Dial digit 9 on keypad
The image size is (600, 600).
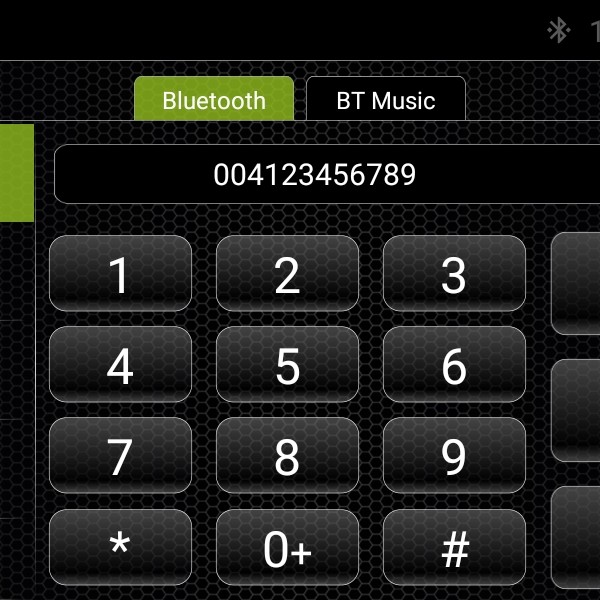[x=454, y=457]
